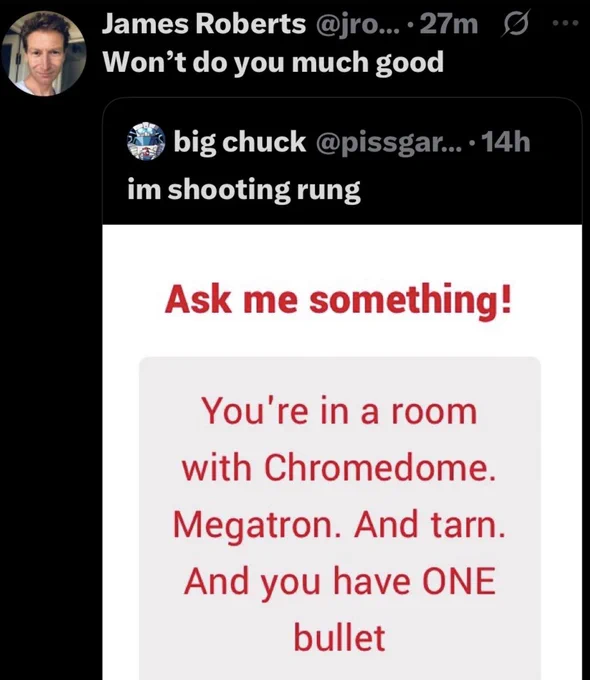
Task: Open the three-dot overflow menu
Action: coord(567,23)
